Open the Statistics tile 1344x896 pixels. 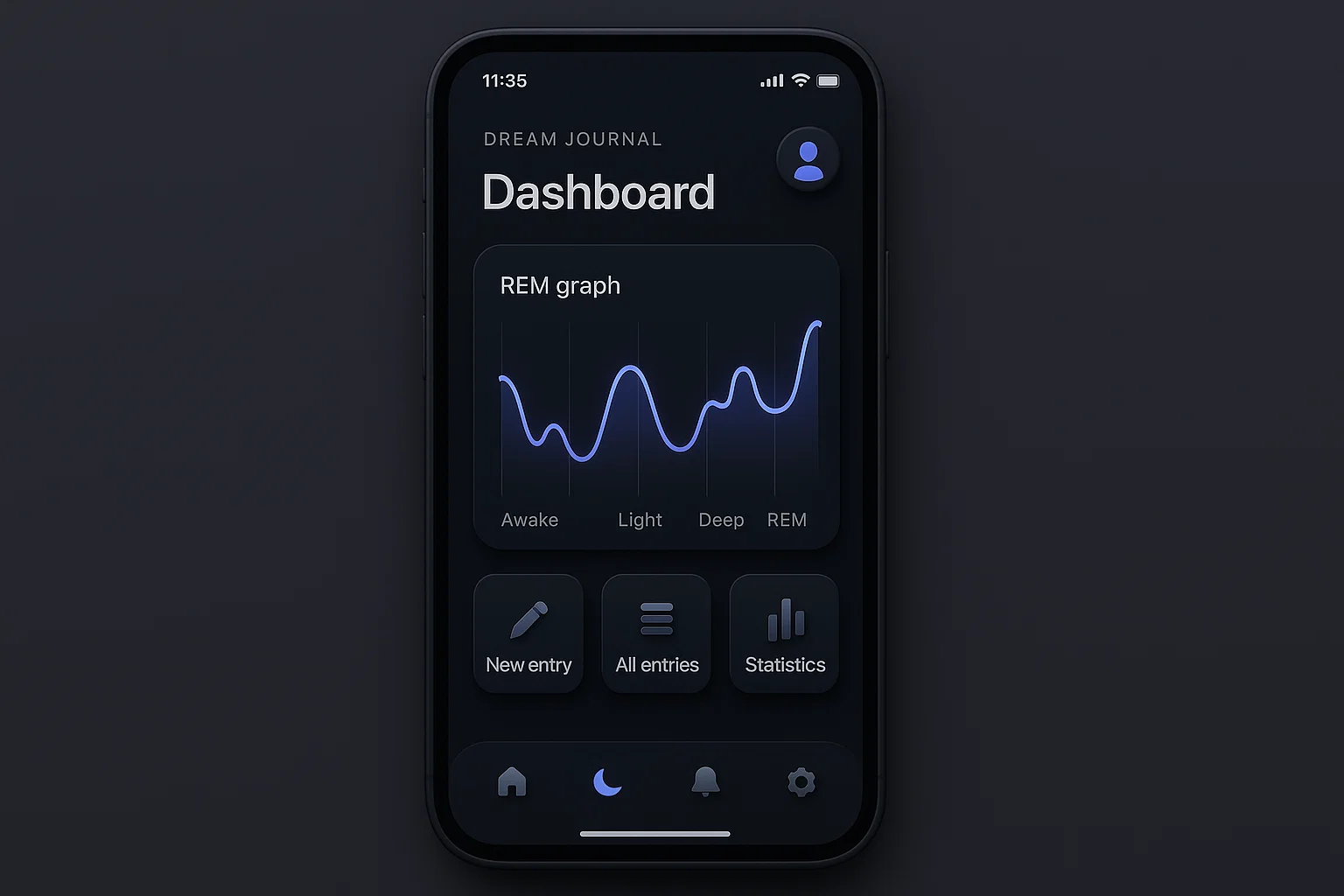[784, 633]
